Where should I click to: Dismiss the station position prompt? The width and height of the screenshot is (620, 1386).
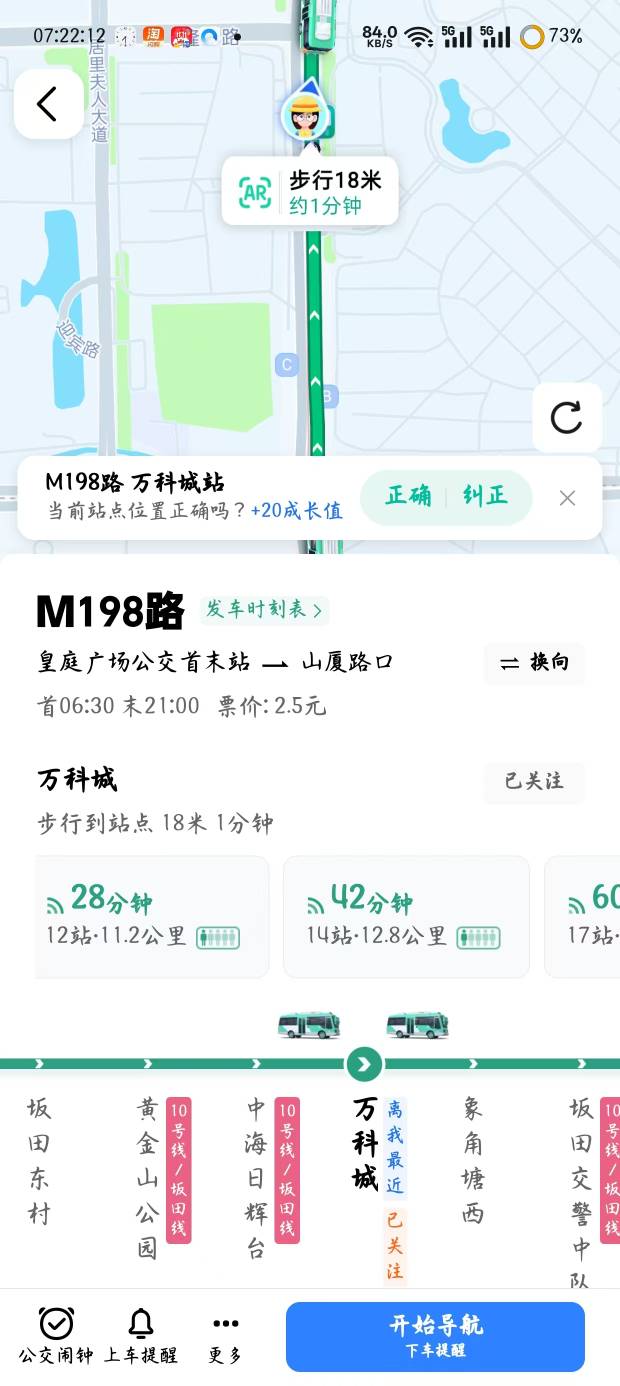(567, 498)
